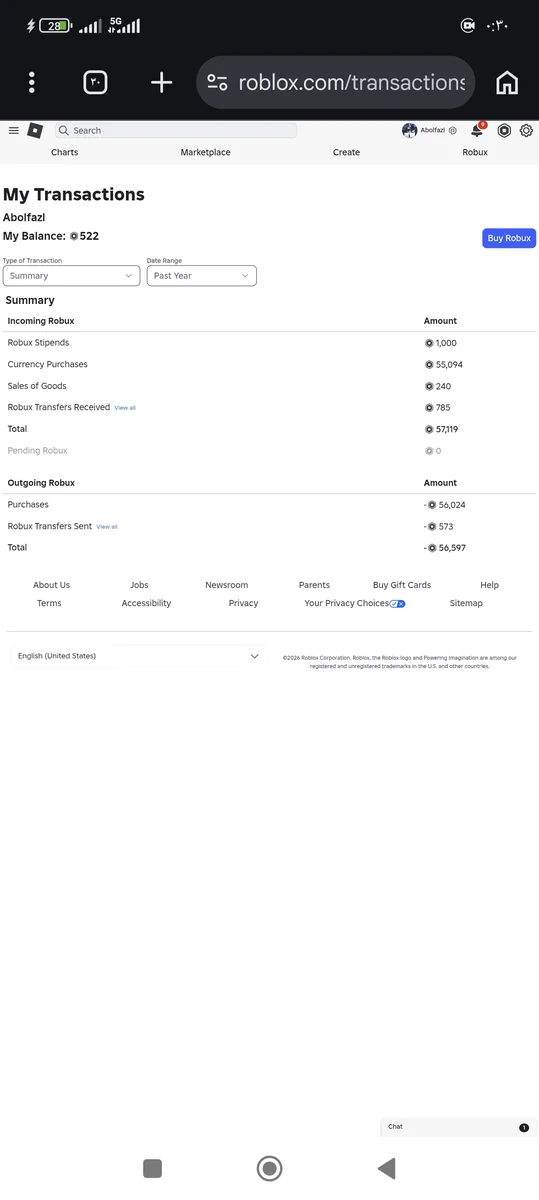Expand the Type of Transaction dropdown

71,275
